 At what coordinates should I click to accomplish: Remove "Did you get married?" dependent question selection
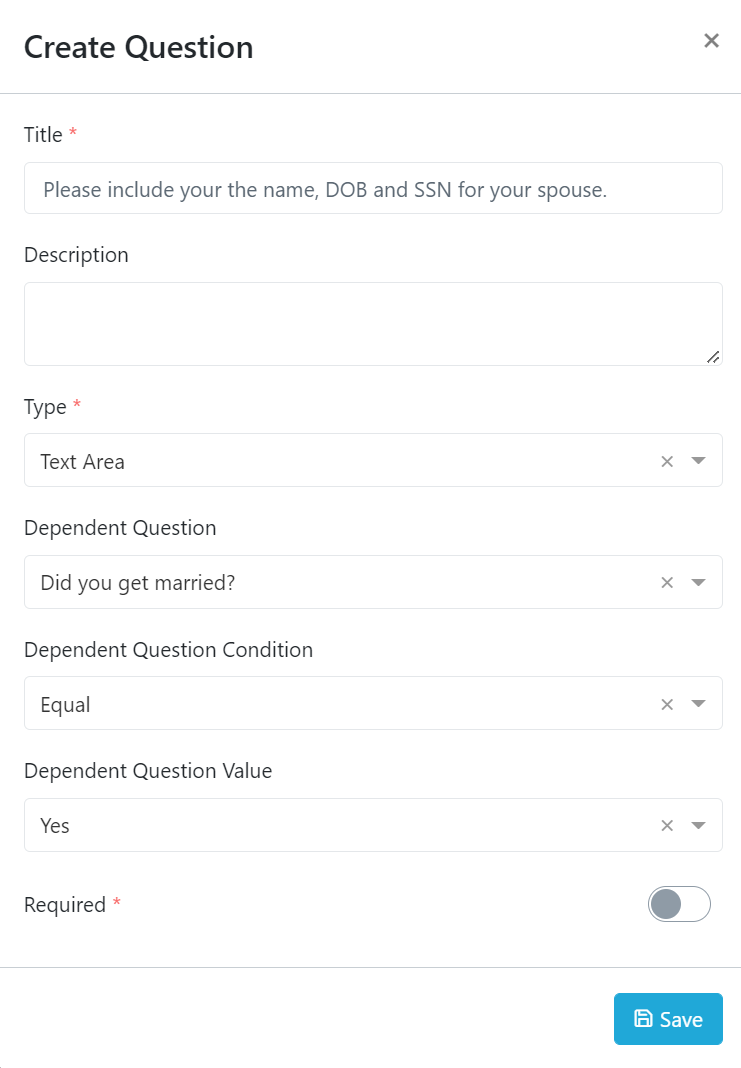pyautogui.click(x=667, y=582)
